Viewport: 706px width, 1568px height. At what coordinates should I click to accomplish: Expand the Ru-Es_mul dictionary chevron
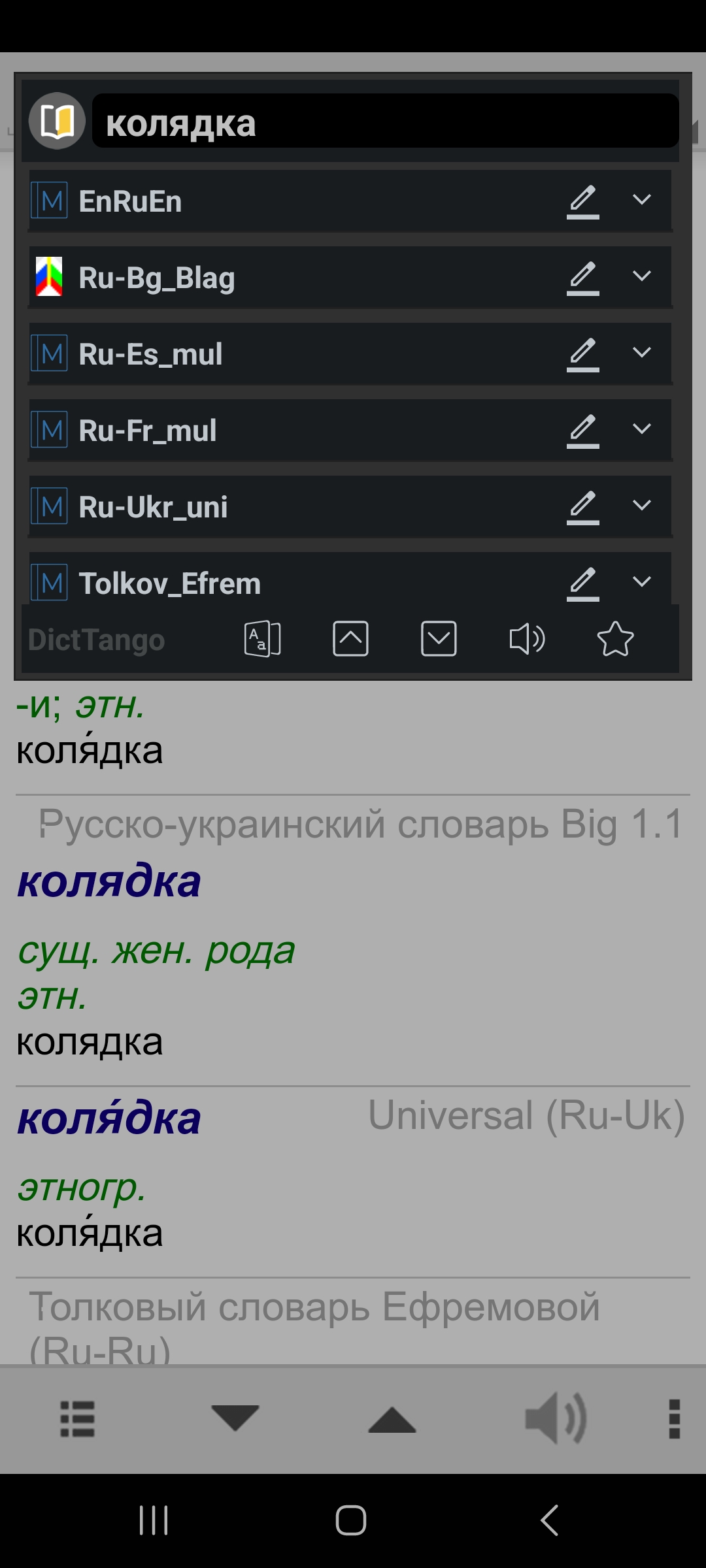point(642,352)
